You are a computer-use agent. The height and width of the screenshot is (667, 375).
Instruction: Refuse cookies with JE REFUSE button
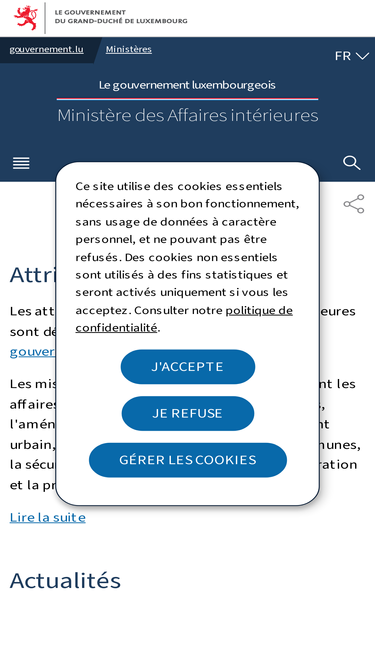tap(188, 413)
